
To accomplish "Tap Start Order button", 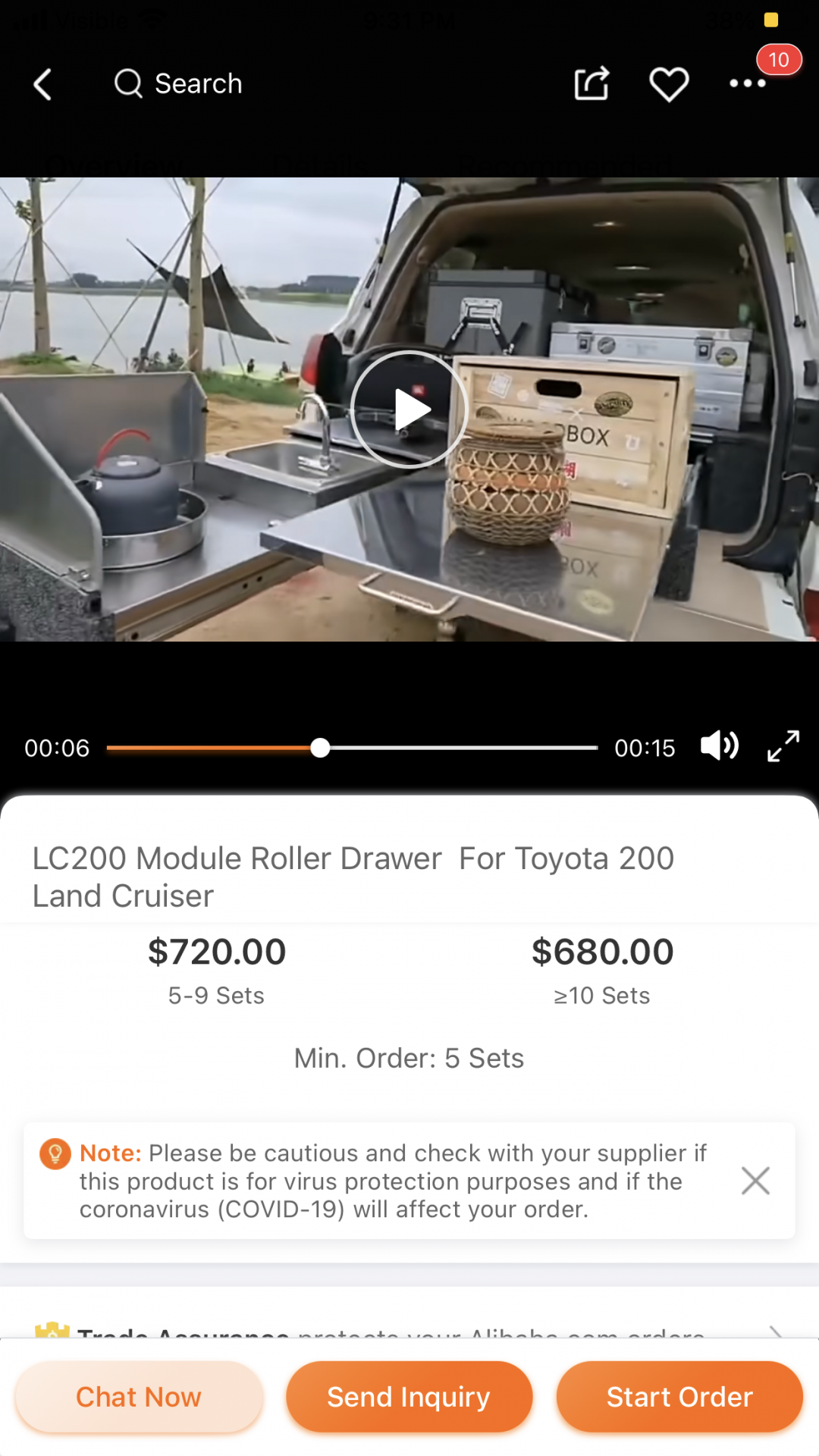I will click(x=679, y=1397).
